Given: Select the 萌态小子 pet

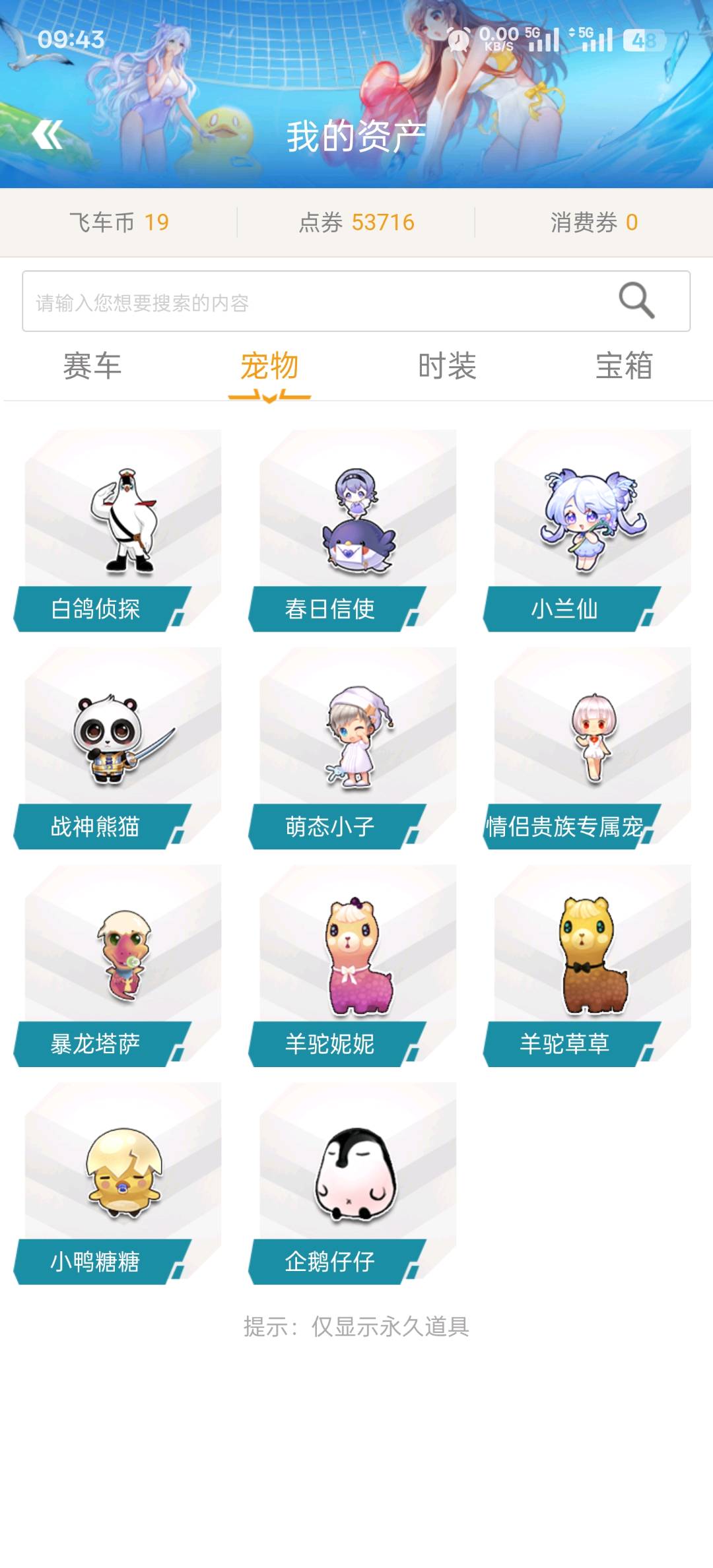Looking at the screenshot, I should click(x=353, y=748).
